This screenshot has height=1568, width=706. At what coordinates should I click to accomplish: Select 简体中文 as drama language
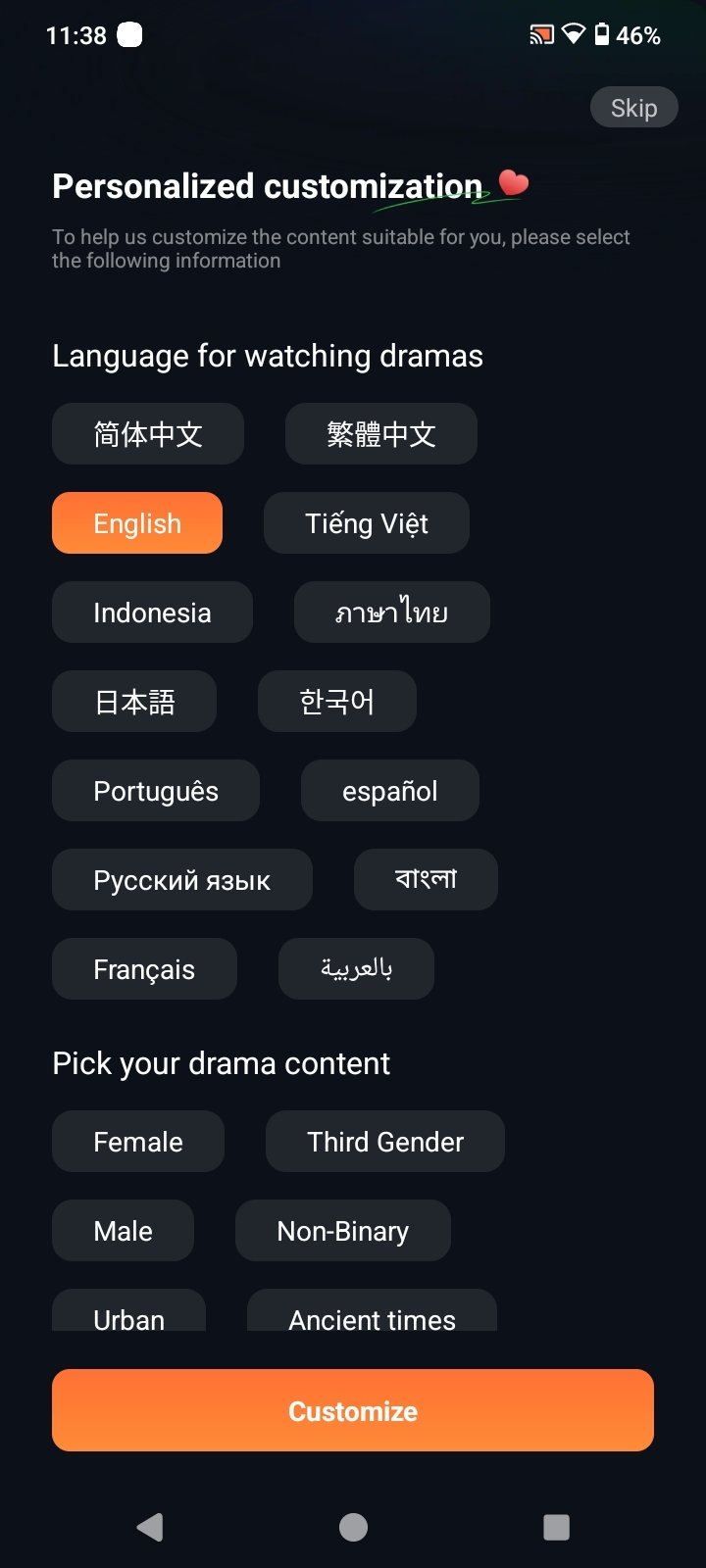click(148, 434)
